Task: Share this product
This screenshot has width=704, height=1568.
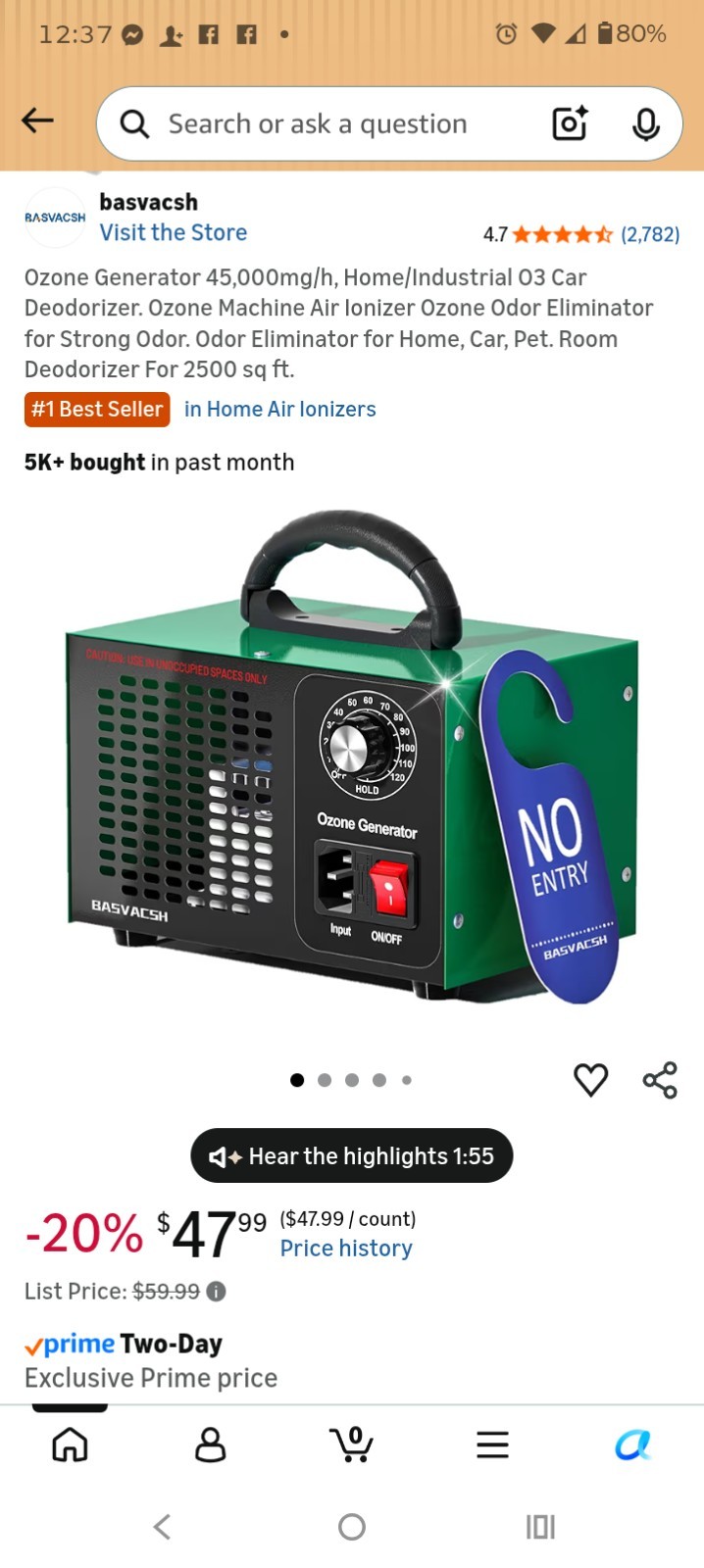Action: pos(660,1080)
